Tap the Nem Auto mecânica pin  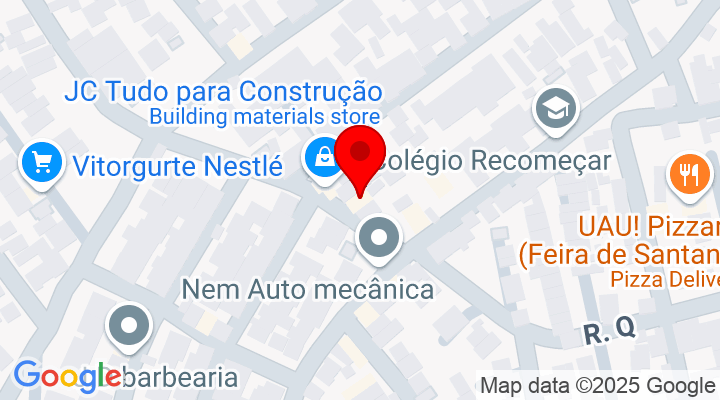(x=379, y=239)
